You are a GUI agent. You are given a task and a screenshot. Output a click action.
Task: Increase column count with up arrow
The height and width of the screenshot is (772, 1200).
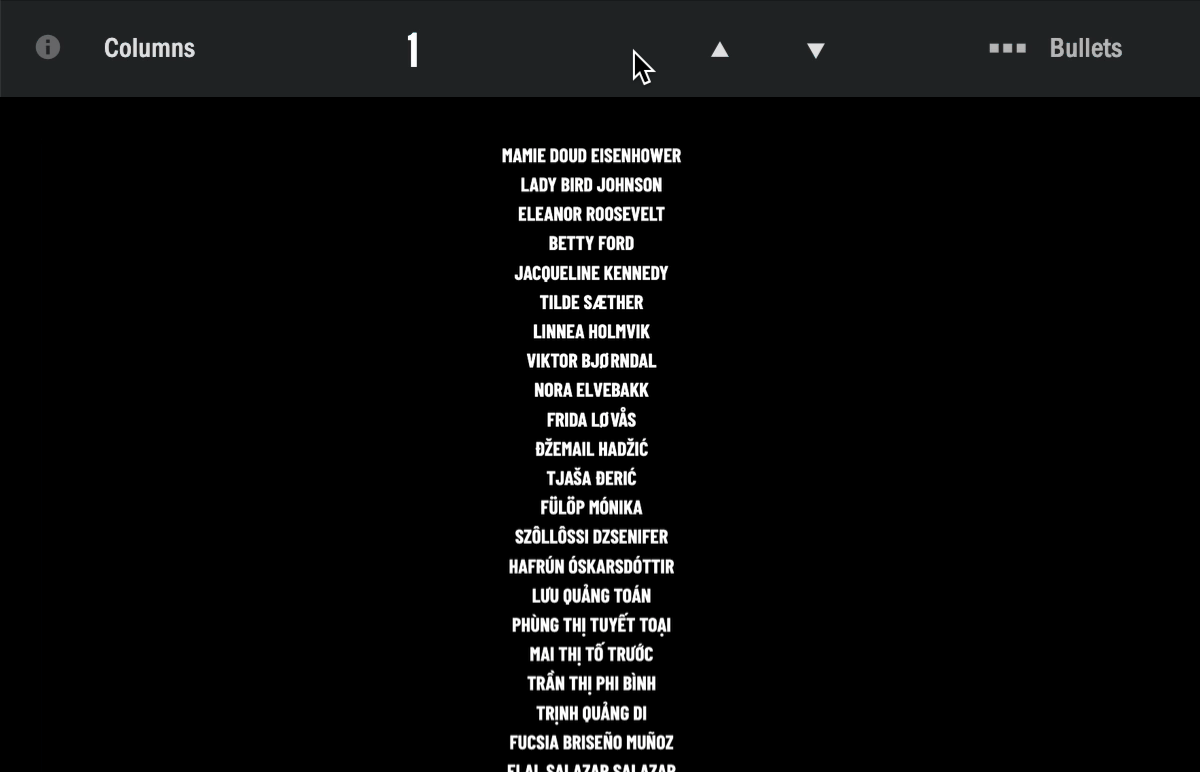tap(719, 50)
